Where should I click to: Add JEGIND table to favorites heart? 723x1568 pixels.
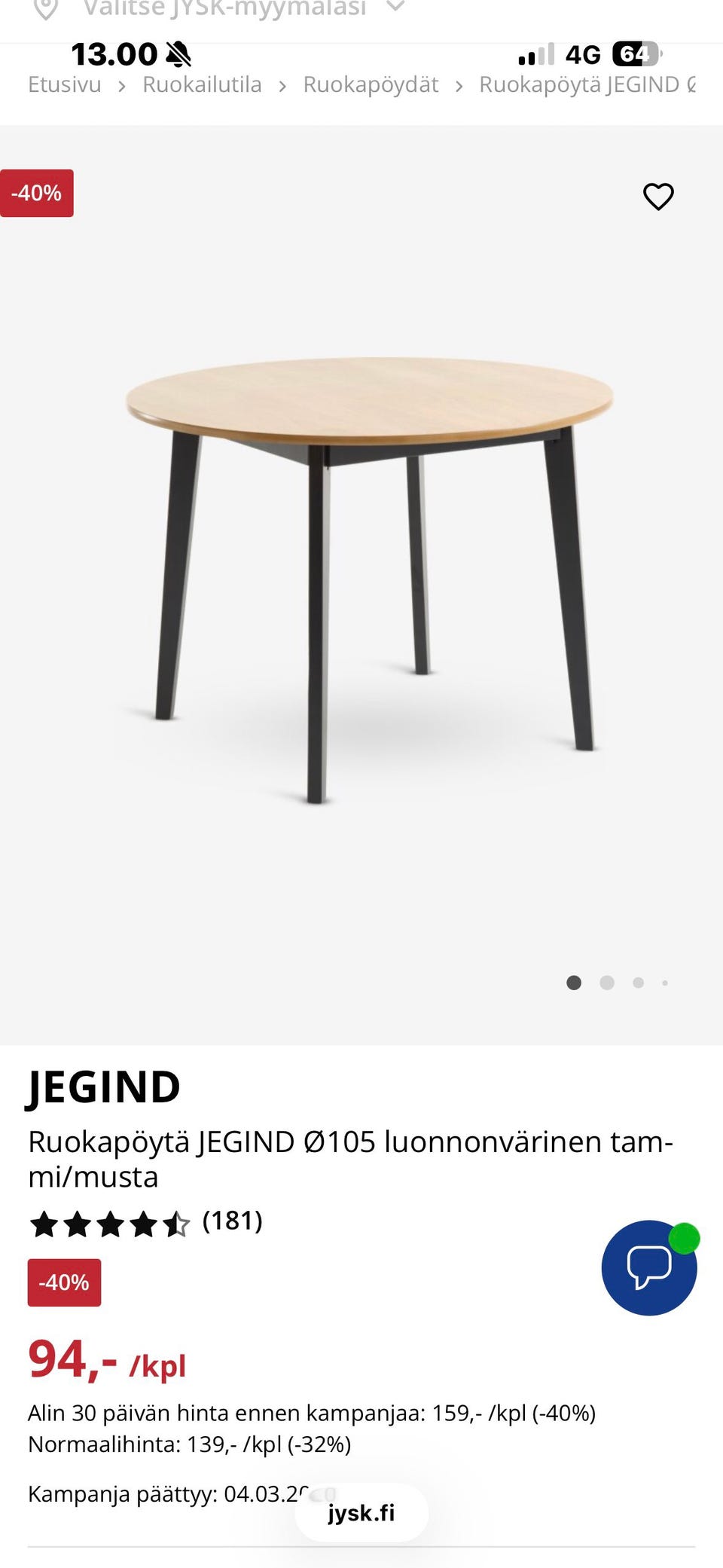tap(658, 197)
